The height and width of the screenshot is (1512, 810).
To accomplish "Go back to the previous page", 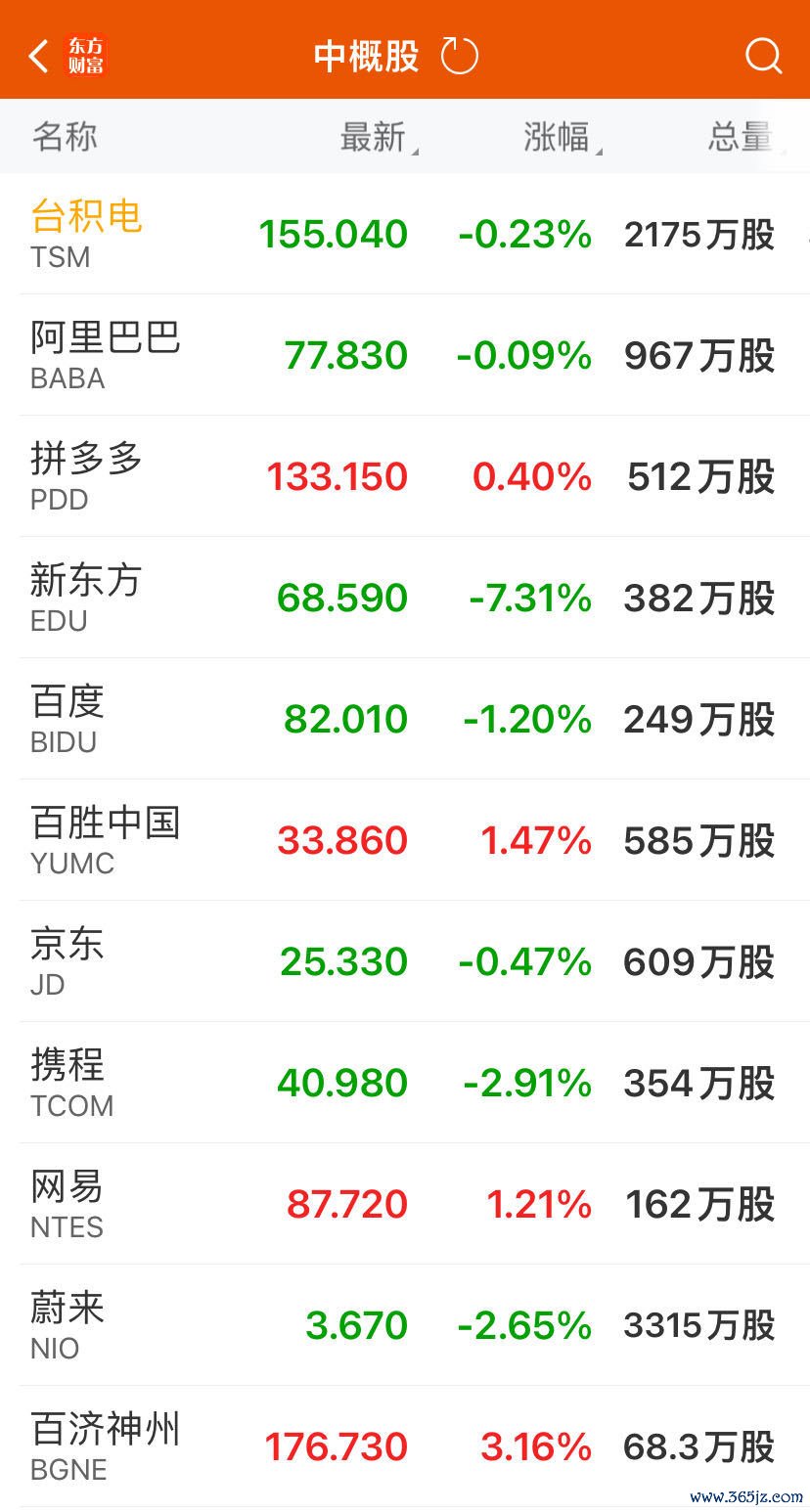I will pyautogui.click(x=39, y=56).
